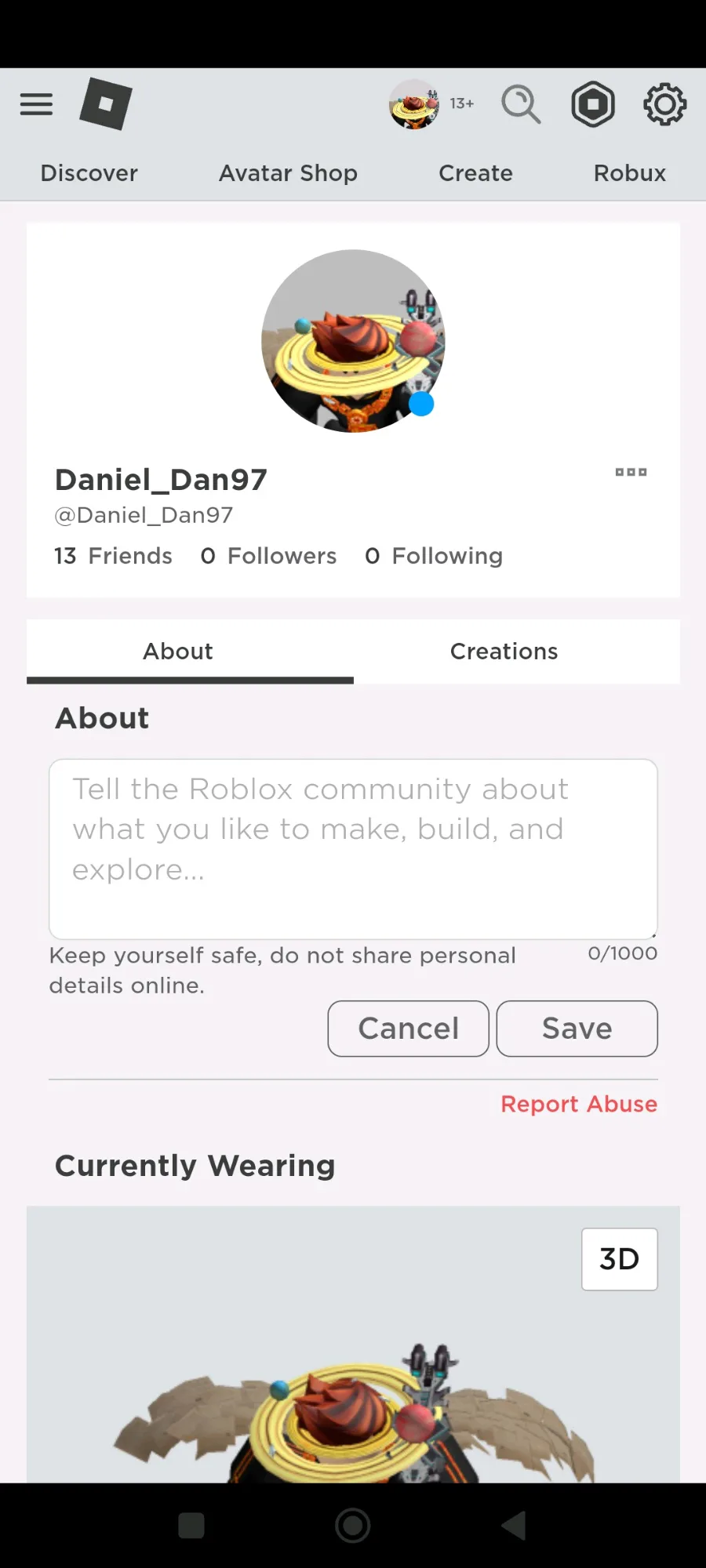Switch to the Creations tab
This screenshot has width=706, height=1568.
coord(504,652)
